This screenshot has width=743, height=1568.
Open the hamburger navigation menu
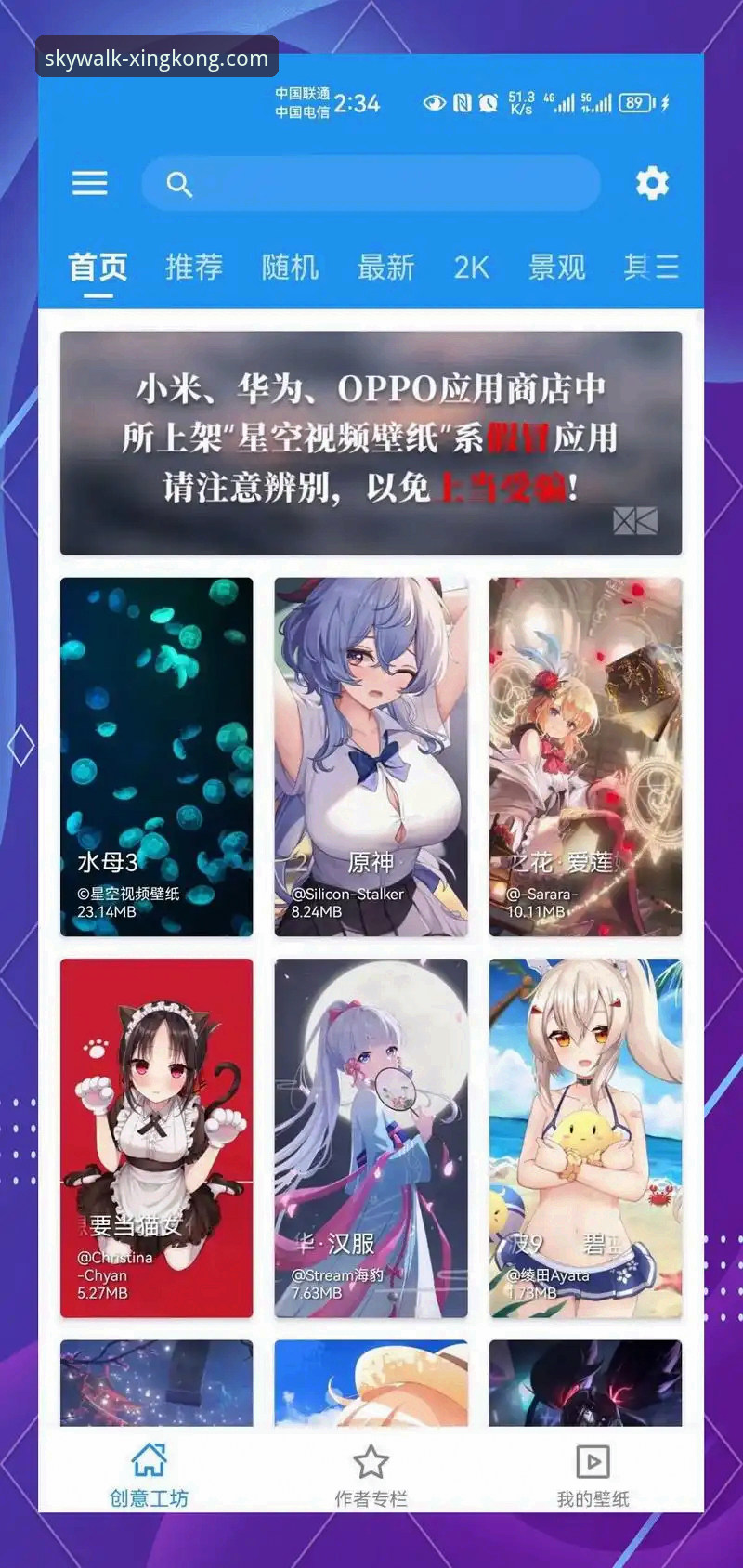pyautogui.click(x=89, y=182)
